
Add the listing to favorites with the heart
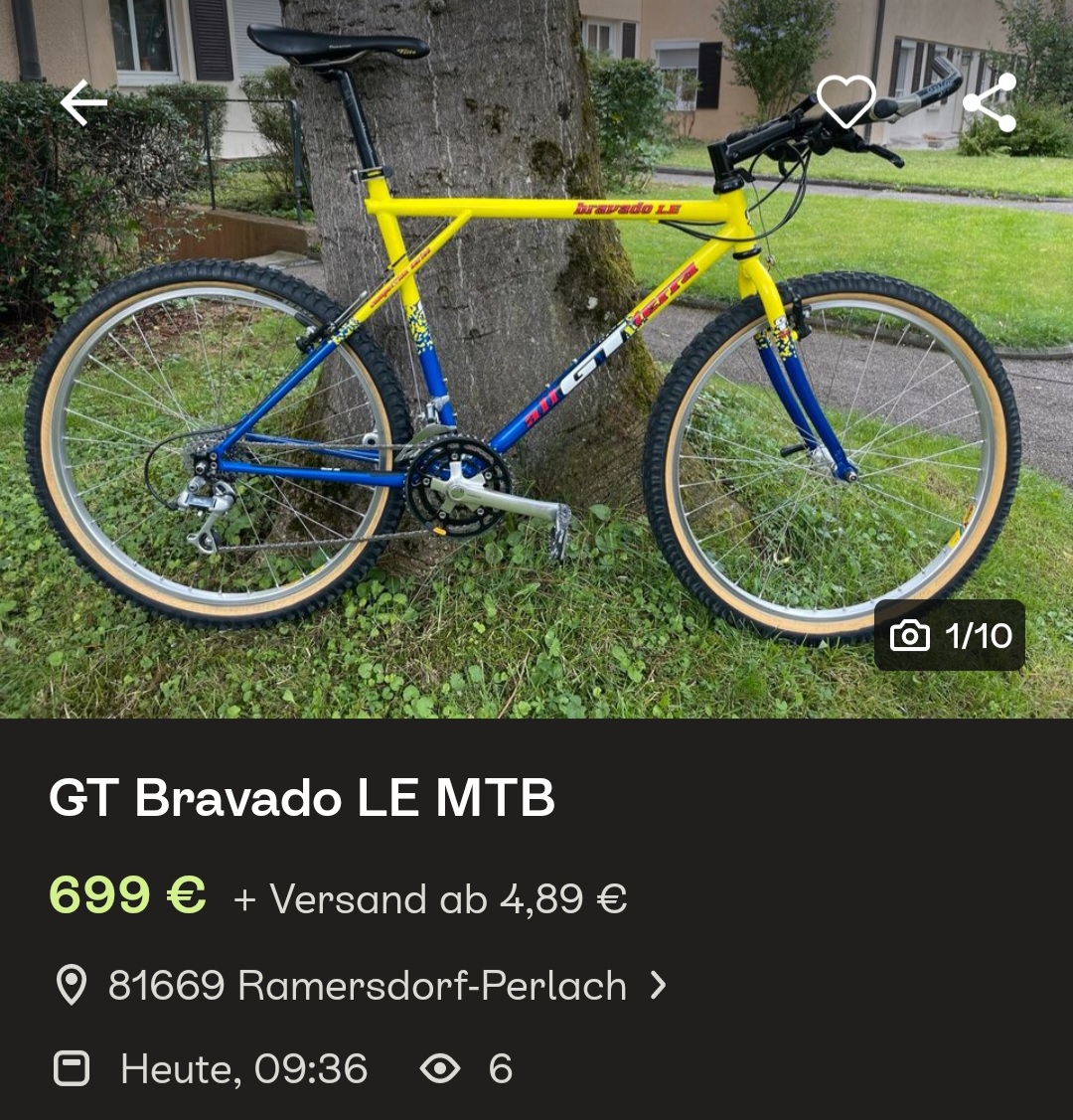845,101
